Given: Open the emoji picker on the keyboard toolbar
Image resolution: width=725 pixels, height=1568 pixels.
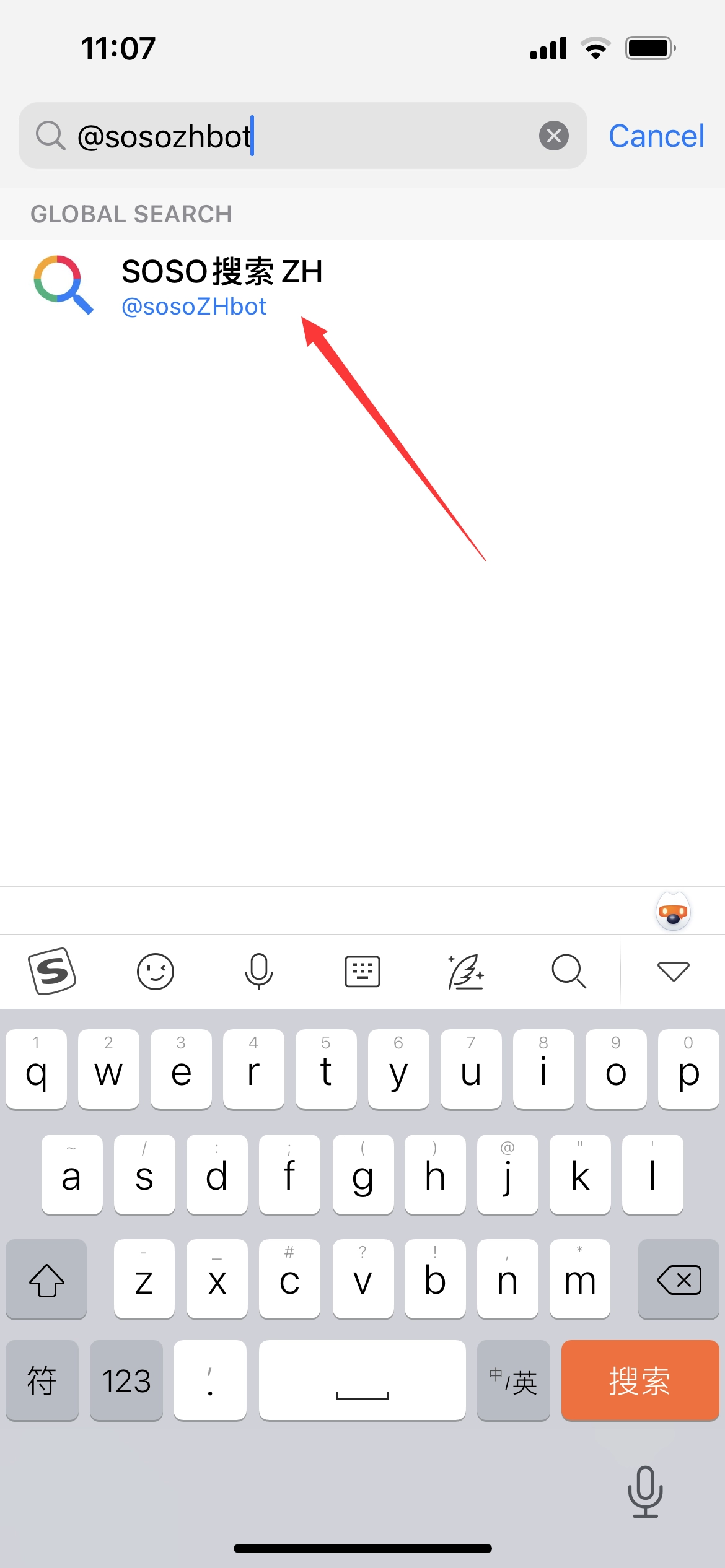Looking at the screenshot, I should click(x=155, y=971).
